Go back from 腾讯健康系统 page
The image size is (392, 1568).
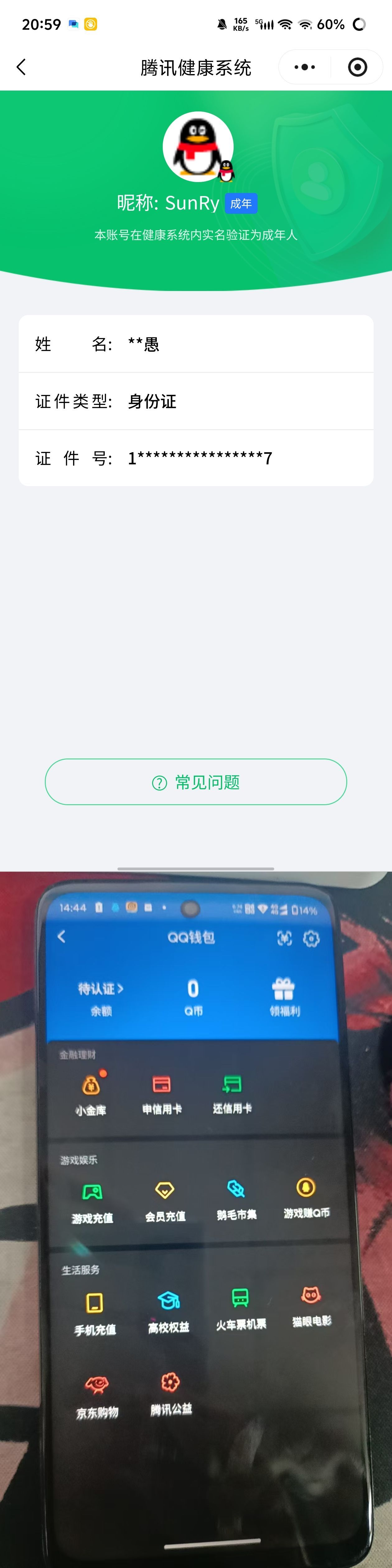(21, 67)
